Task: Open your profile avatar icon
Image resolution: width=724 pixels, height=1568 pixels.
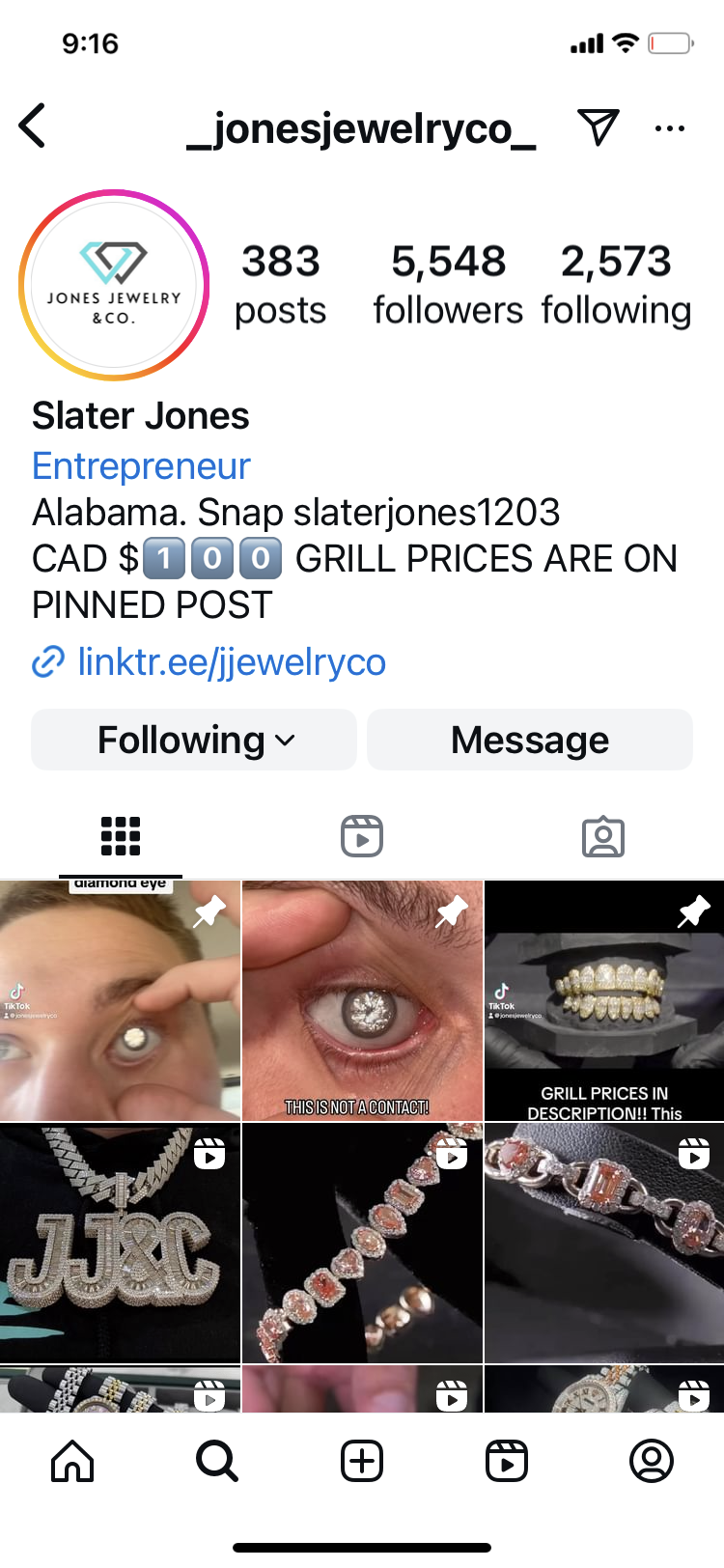Action: [652, 1461]
